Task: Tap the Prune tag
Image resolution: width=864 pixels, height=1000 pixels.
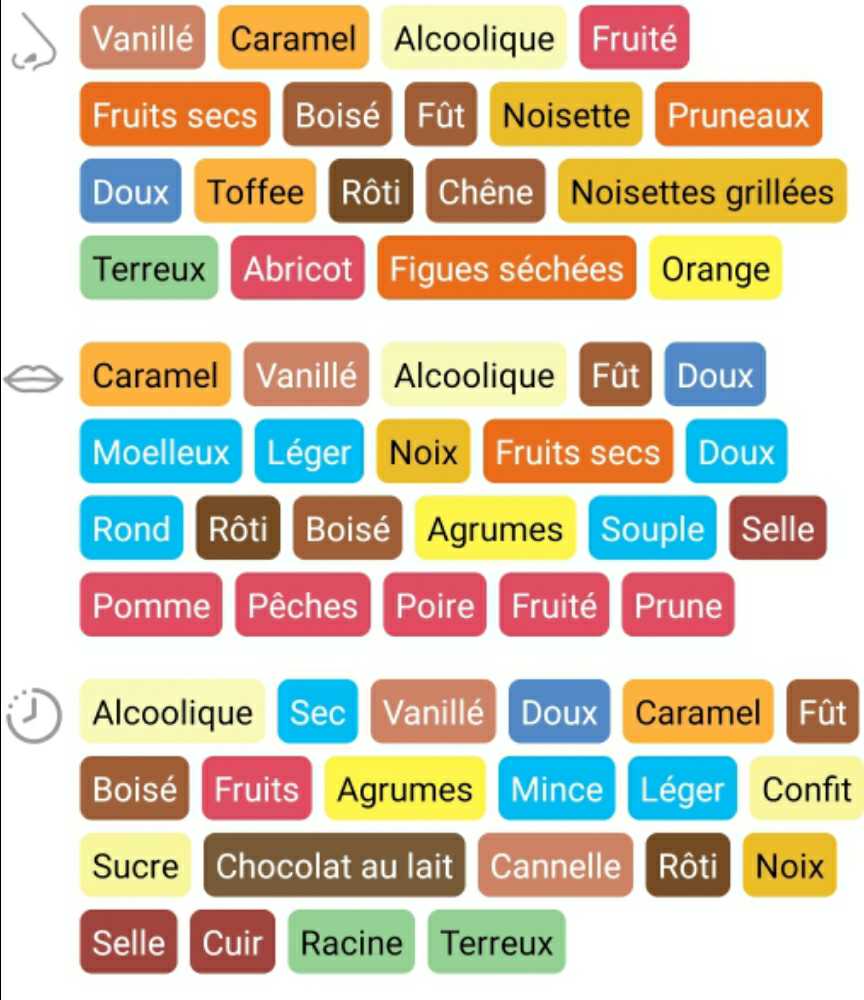Action: (677, 606)
